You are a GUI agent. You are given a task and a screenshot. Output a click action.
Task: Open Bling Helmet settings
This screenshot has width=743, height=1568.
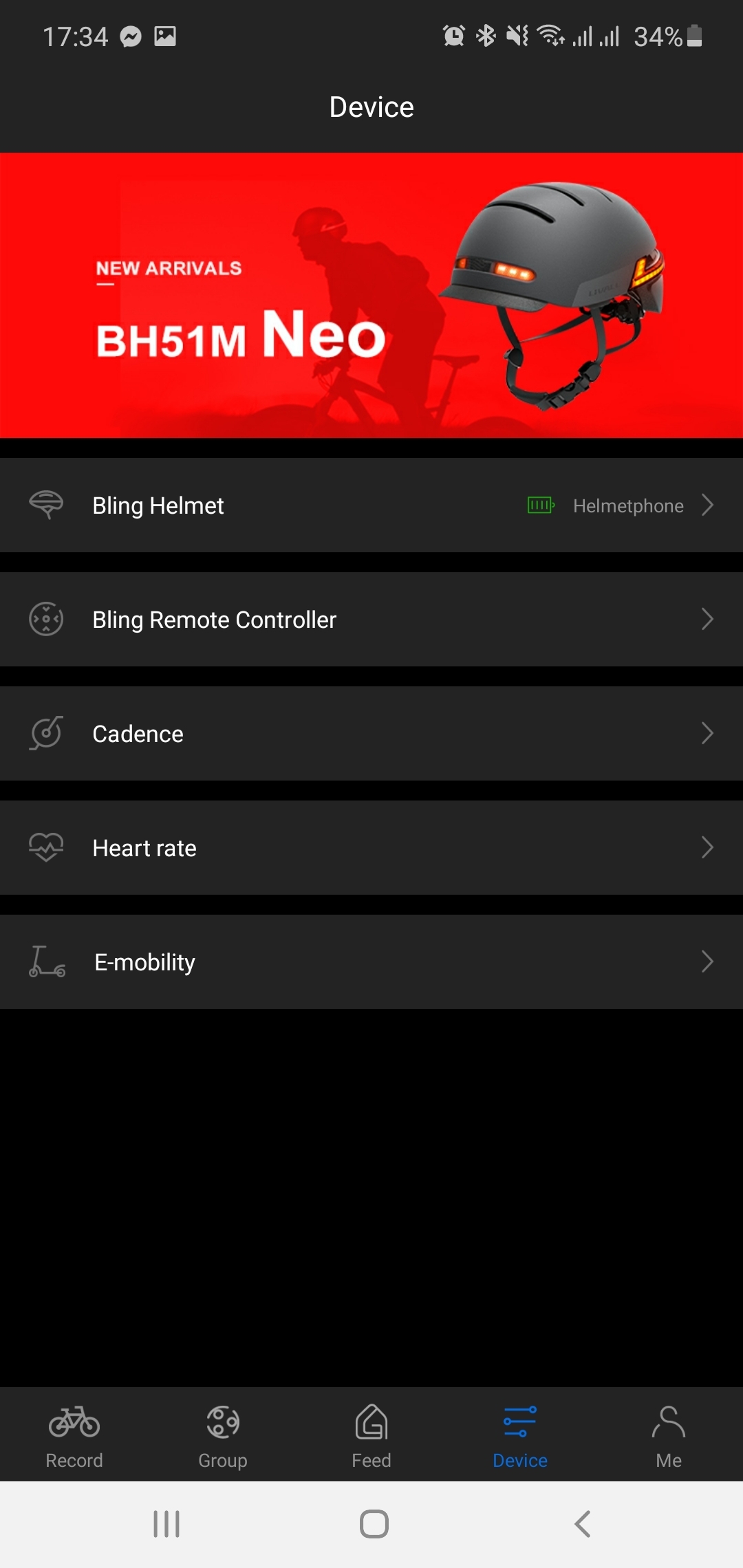click(371, 505)
